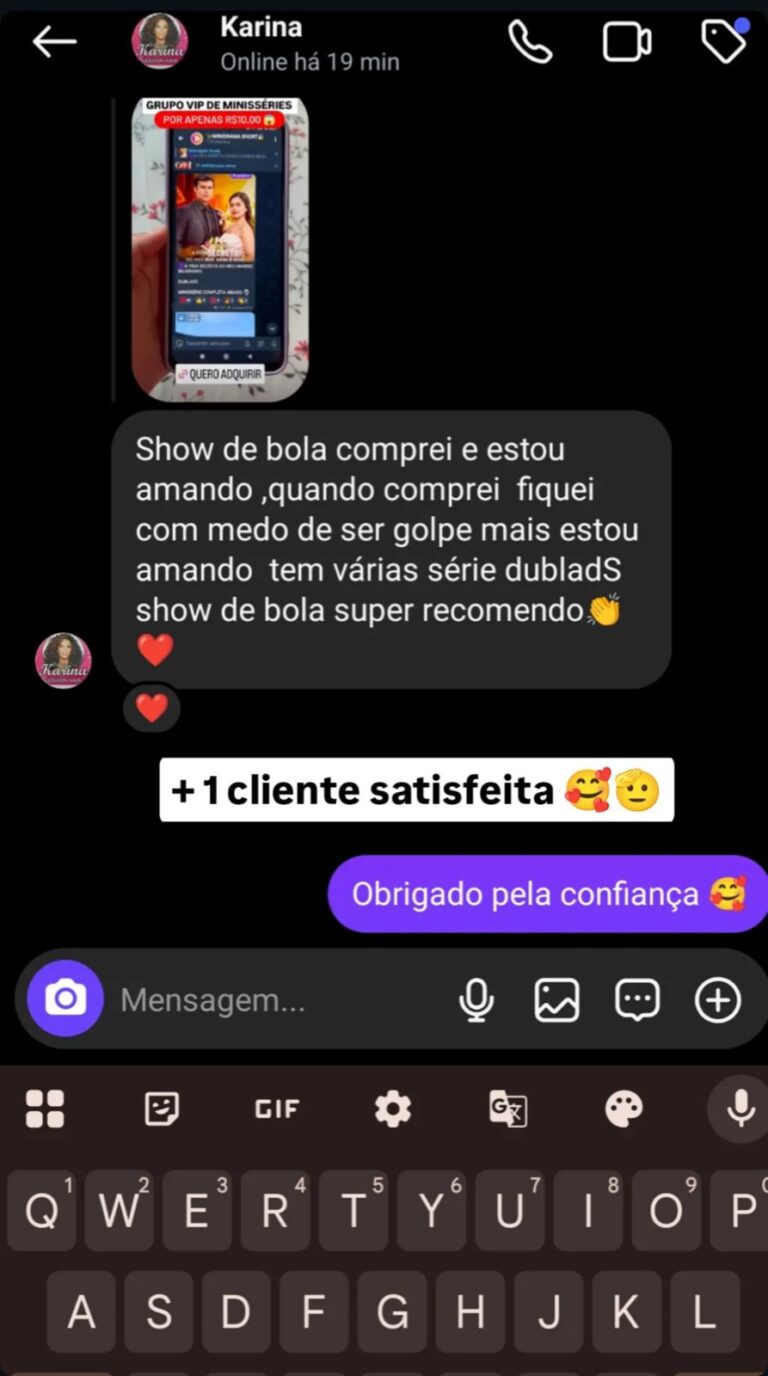Open the tag icon in the chat header
The width and height of the screenshot is (768, 1376).
pos(724,42)
